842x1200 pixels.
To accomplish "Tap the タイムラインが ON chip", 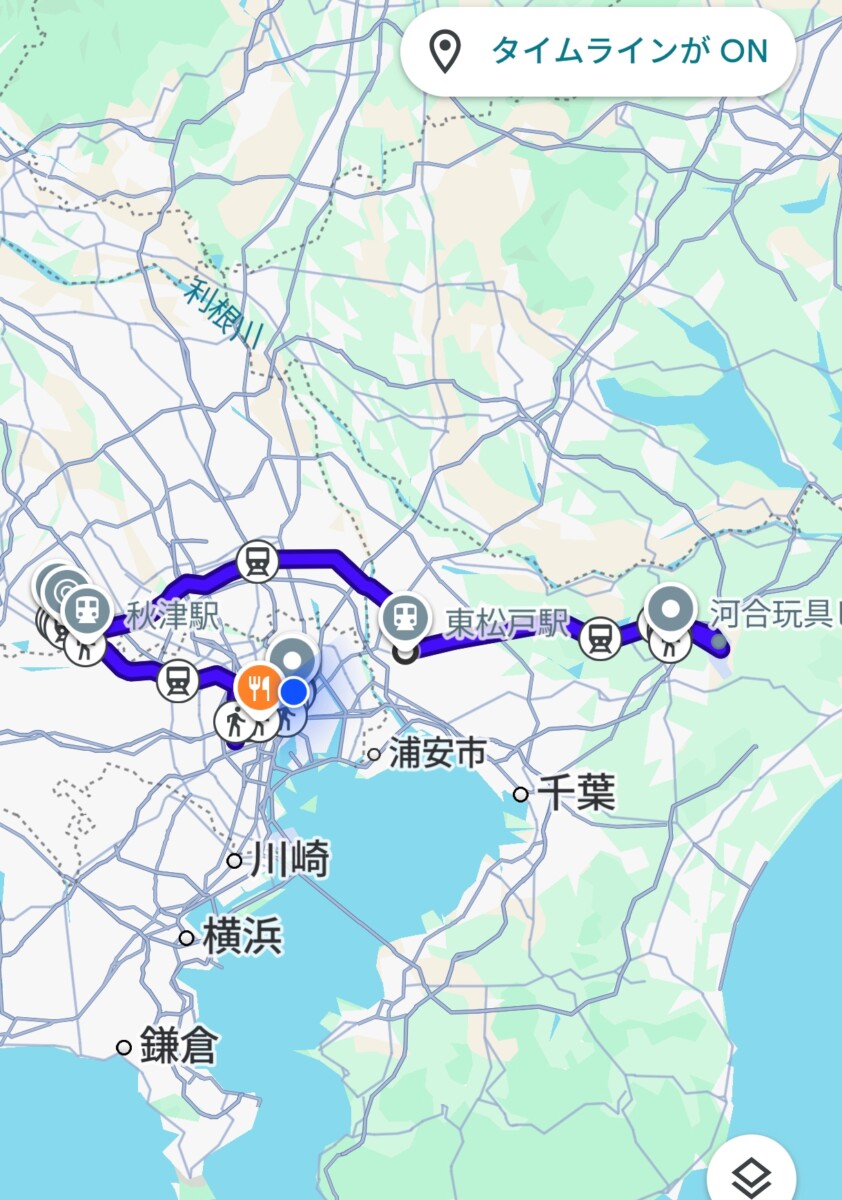I will click(x=598, y=52).
